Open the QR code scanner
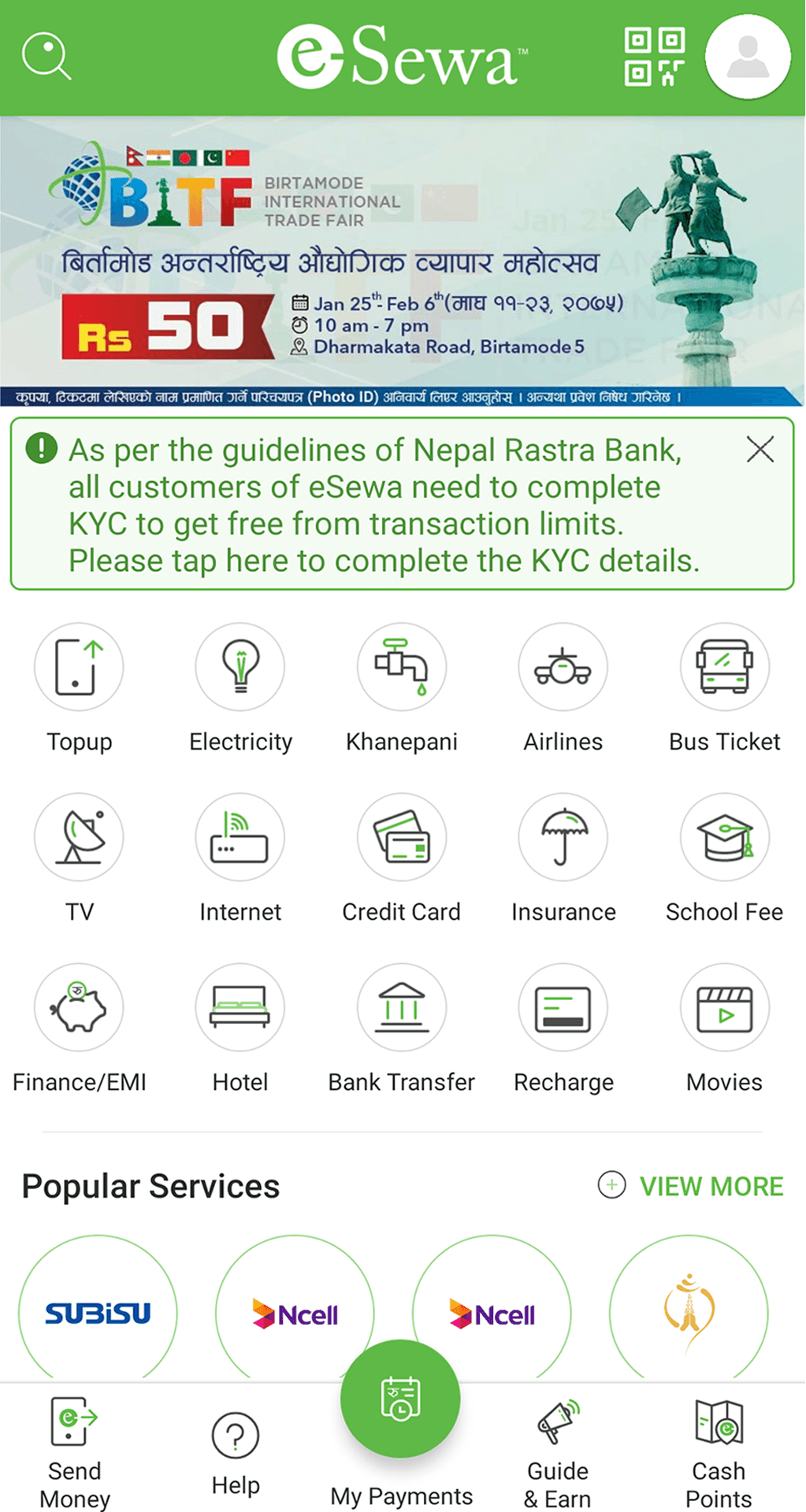This screenshot has height=1512, width=806. tap(653, 57)
